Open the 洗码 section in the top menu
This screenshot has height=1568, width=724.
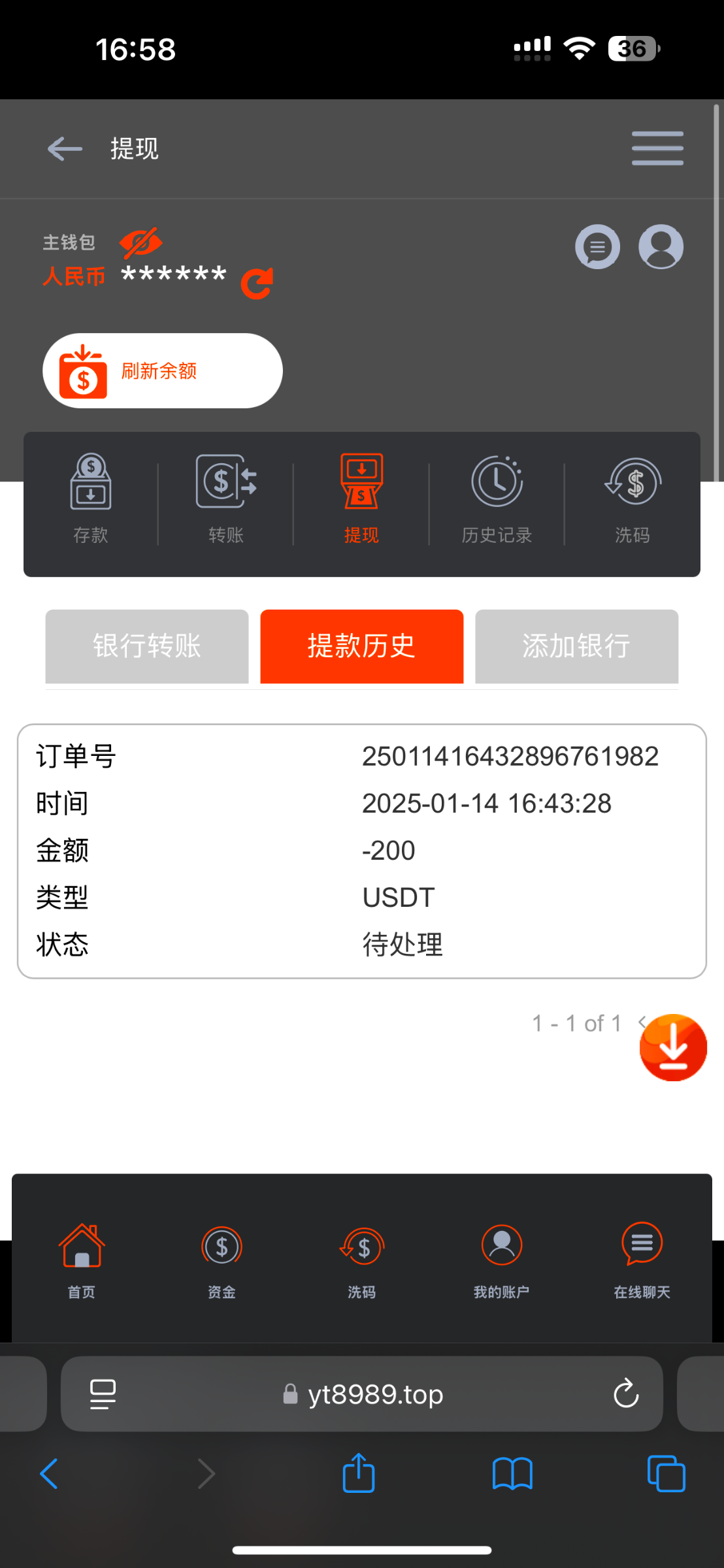(633, 500)
